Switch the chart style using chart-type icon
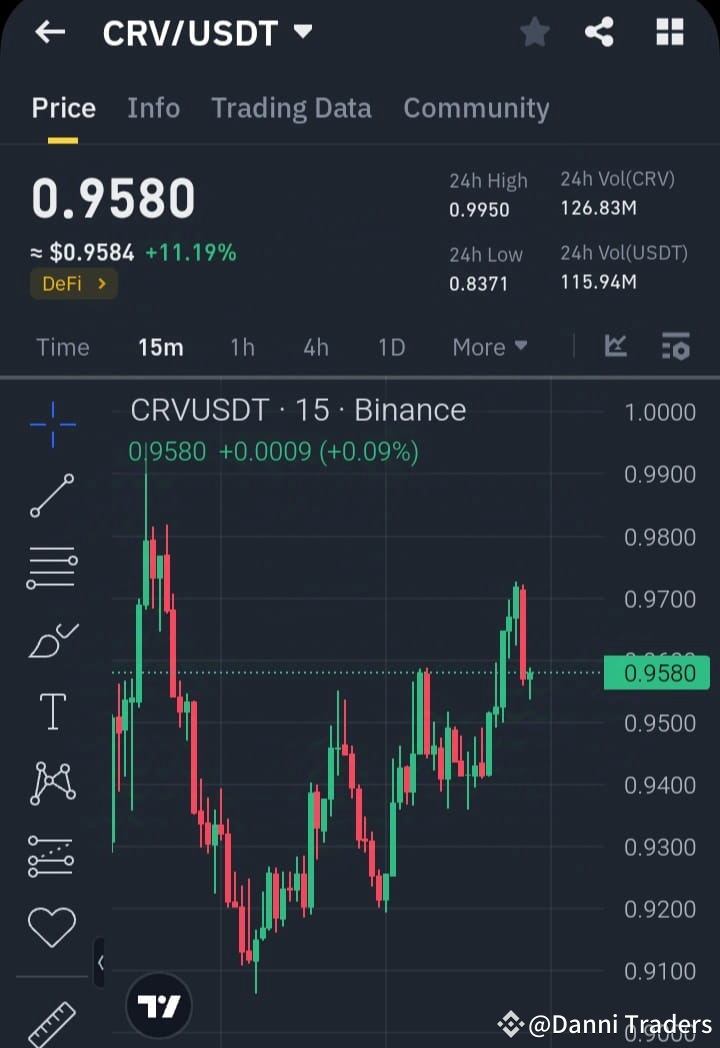The height and width of the screenshot is (1048, 720). click(616, 347)
